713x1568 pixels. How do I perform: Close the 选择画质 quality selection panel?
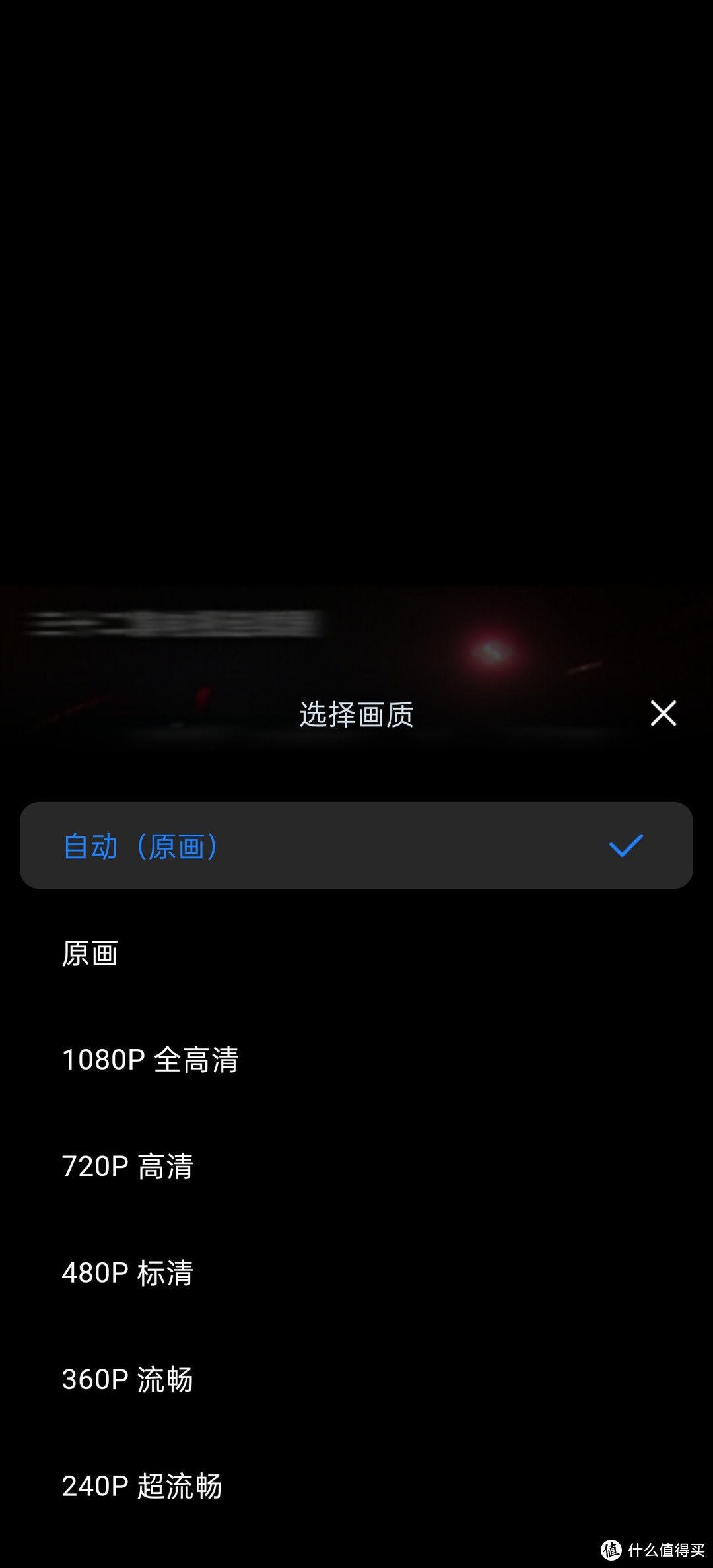point(662,713)
